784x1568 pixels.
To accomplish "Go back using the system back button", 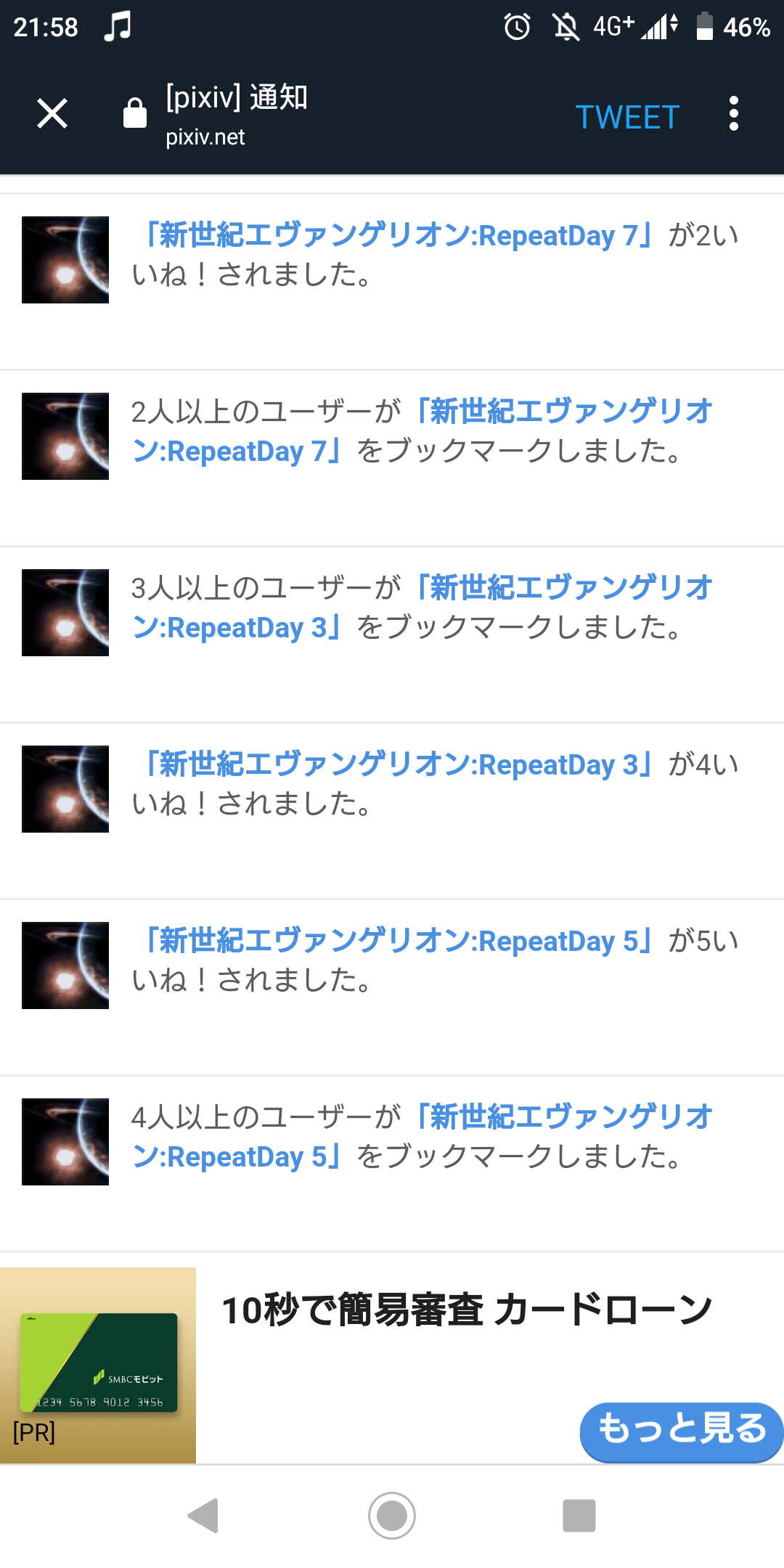I will click(204, 1516).
